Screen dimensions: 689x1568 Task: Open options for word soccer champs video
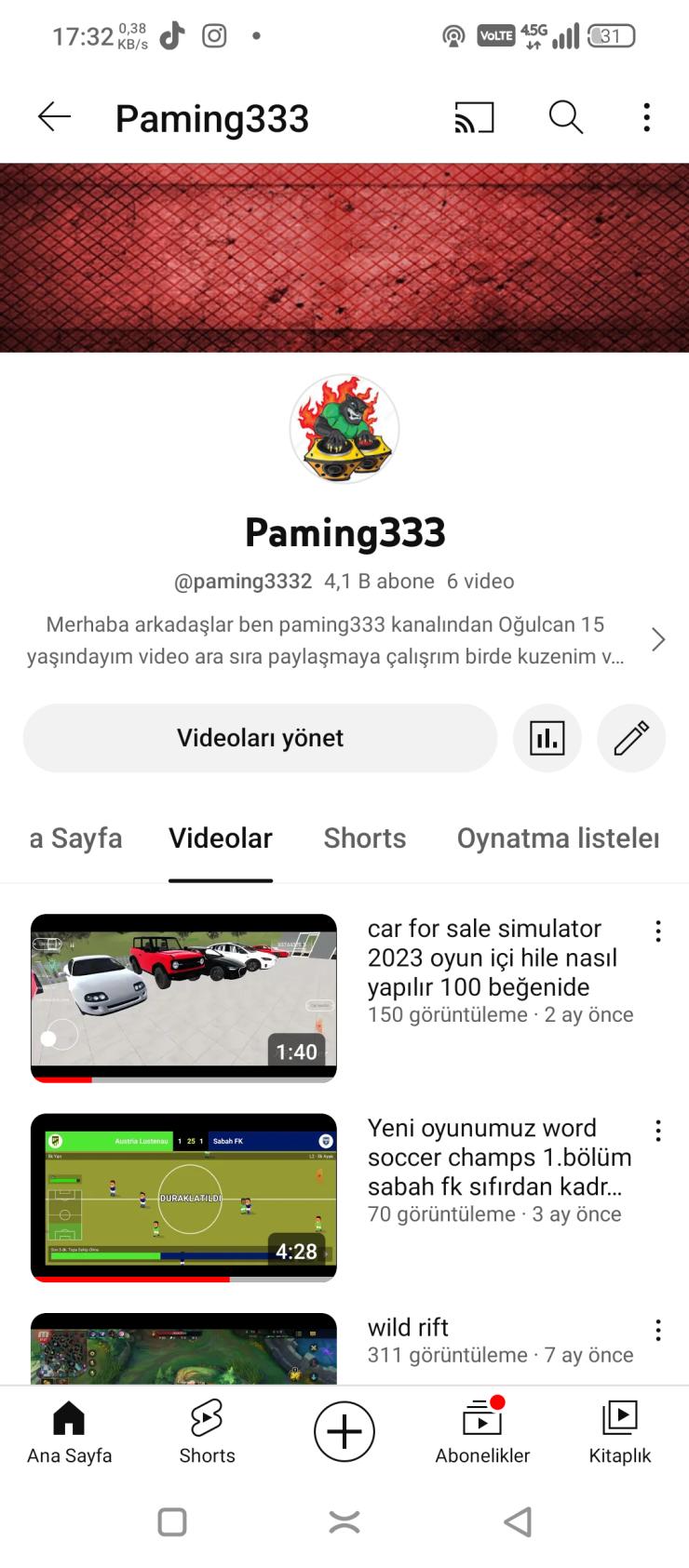click(658, 1131)
